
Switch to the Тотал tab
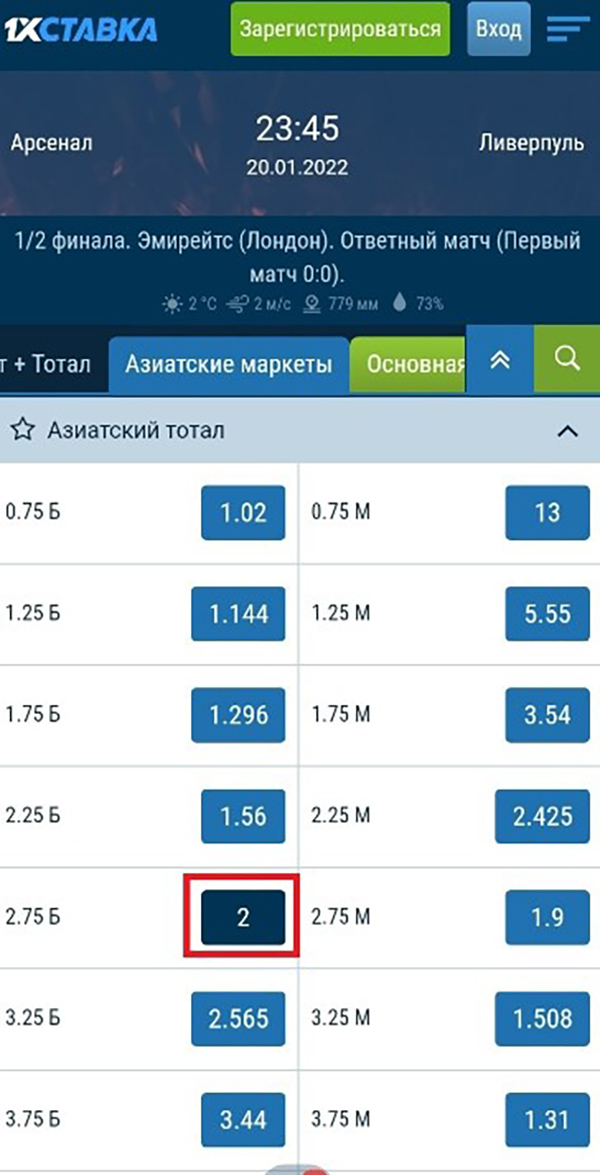(48, 364)
